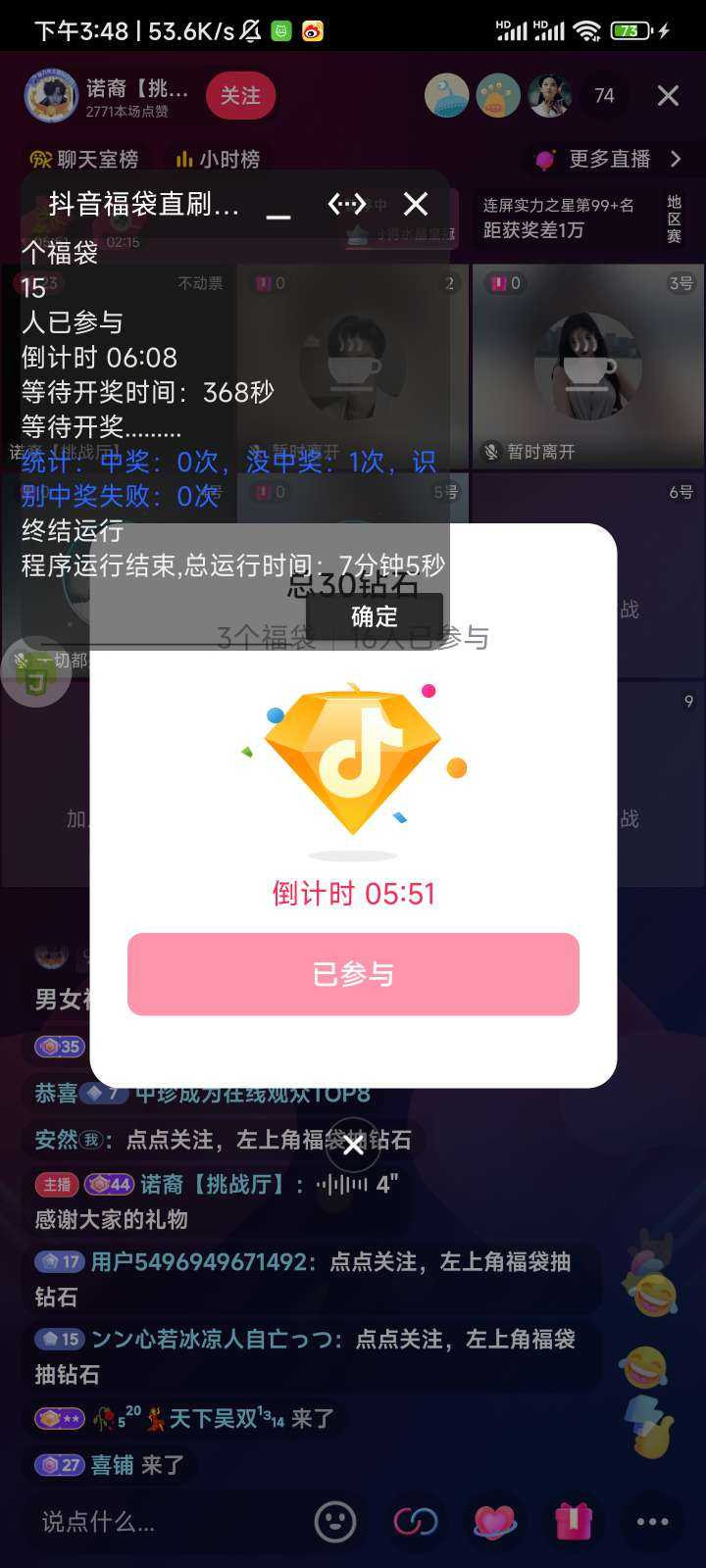Minimize the 抖音福袋直刷 floating window

click(278, 205)
